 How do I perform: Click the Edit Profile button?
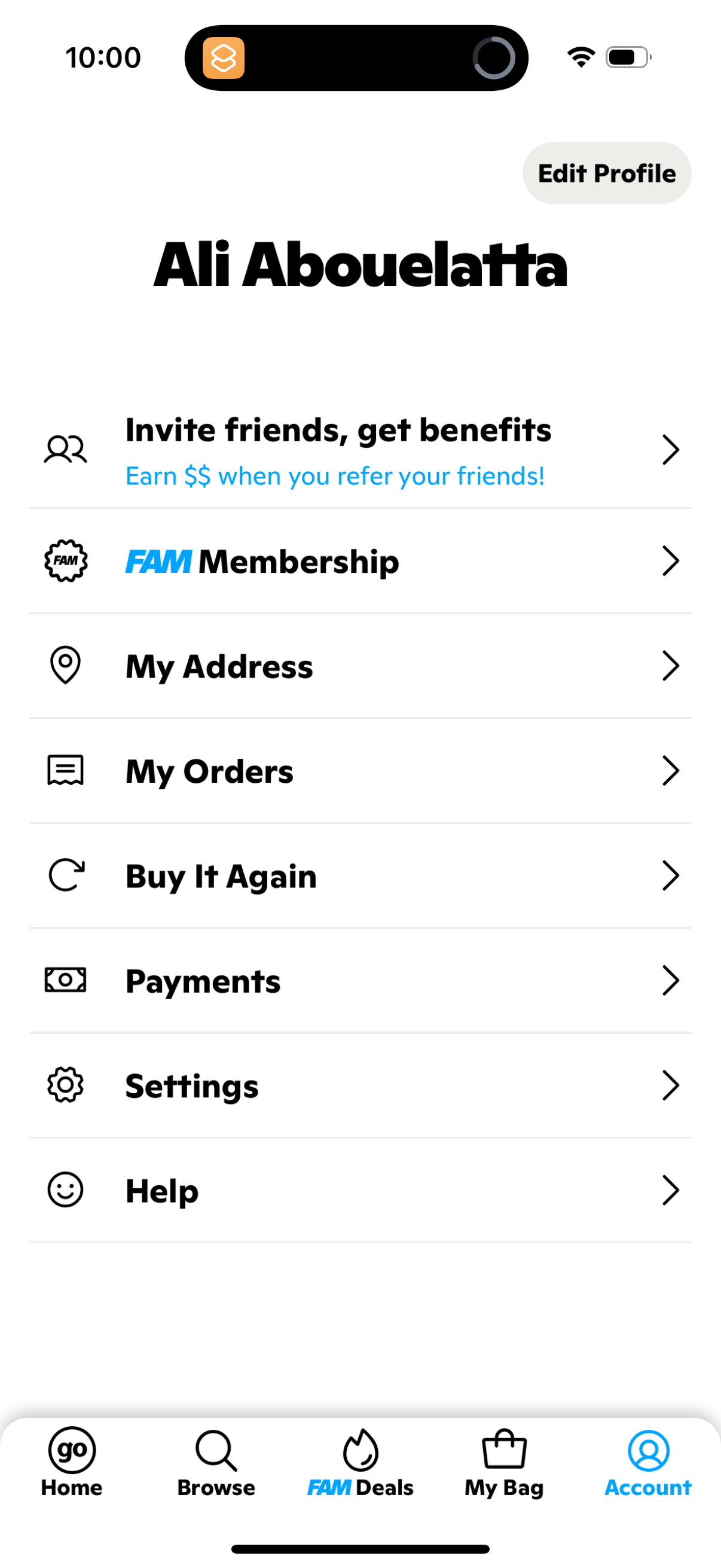pos(606,172)
